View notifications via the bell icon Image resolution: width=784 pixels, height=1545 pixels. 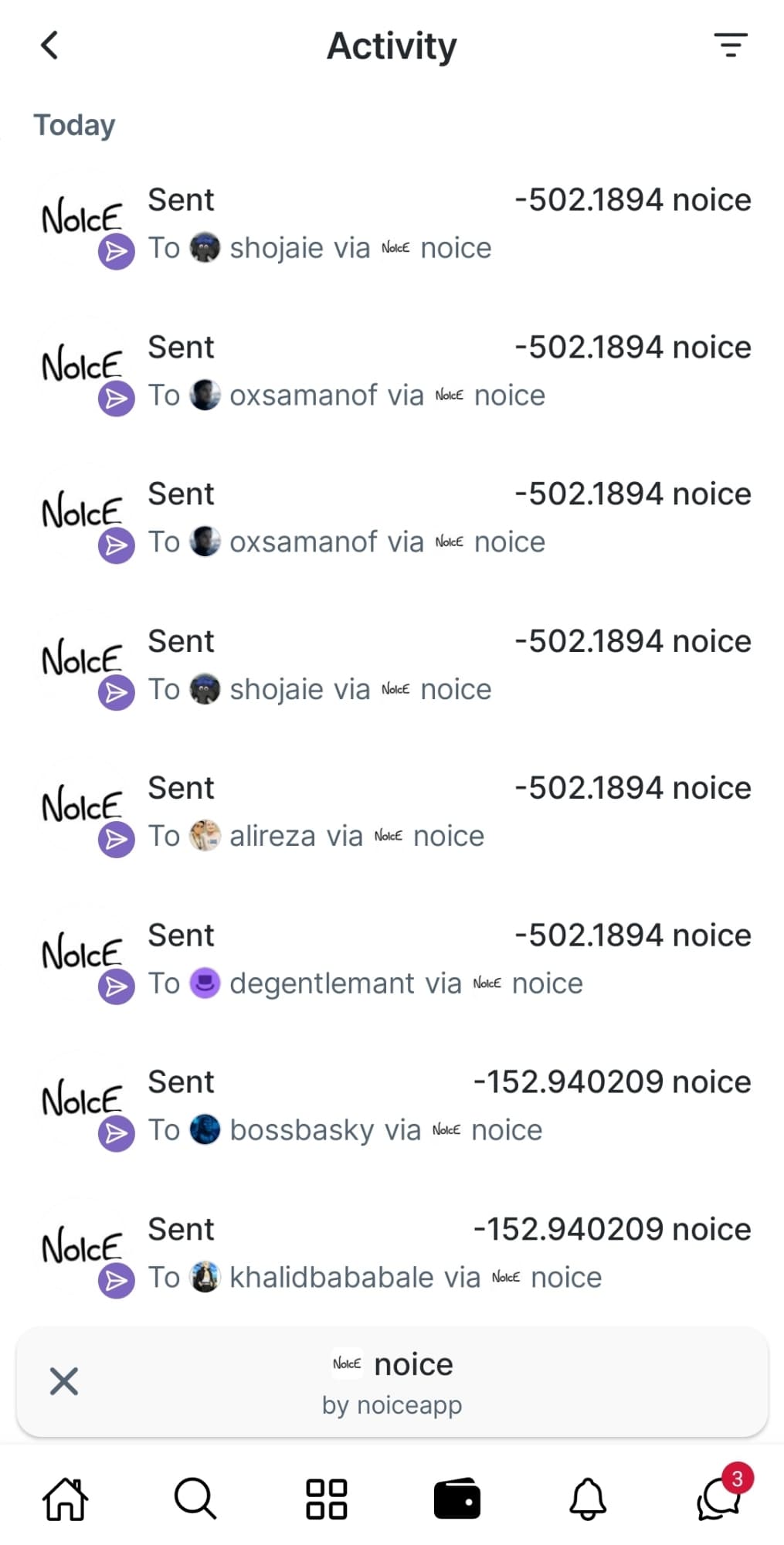(588, 1499)
